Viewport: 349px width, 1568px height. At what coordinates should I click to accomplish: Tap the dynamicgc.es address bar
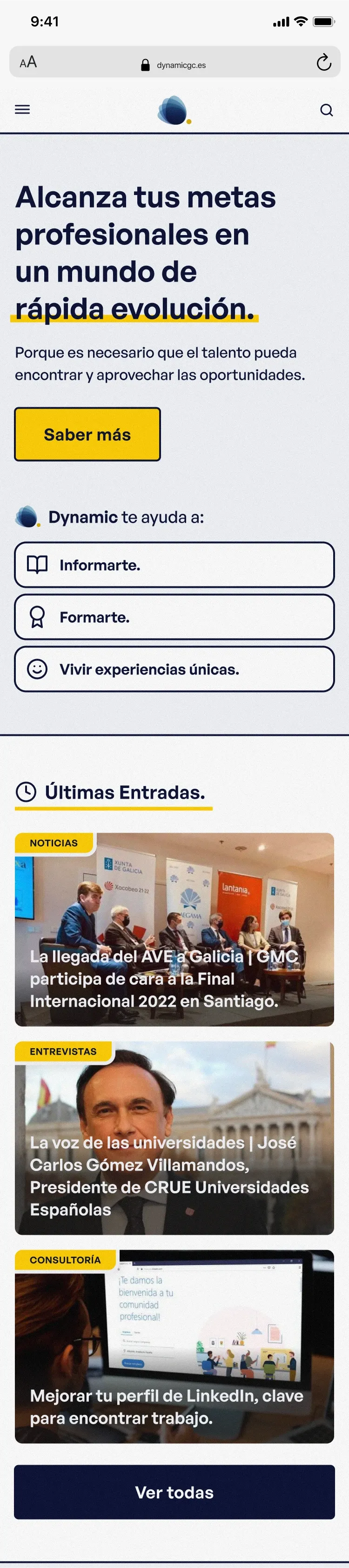tap(174, 65)
